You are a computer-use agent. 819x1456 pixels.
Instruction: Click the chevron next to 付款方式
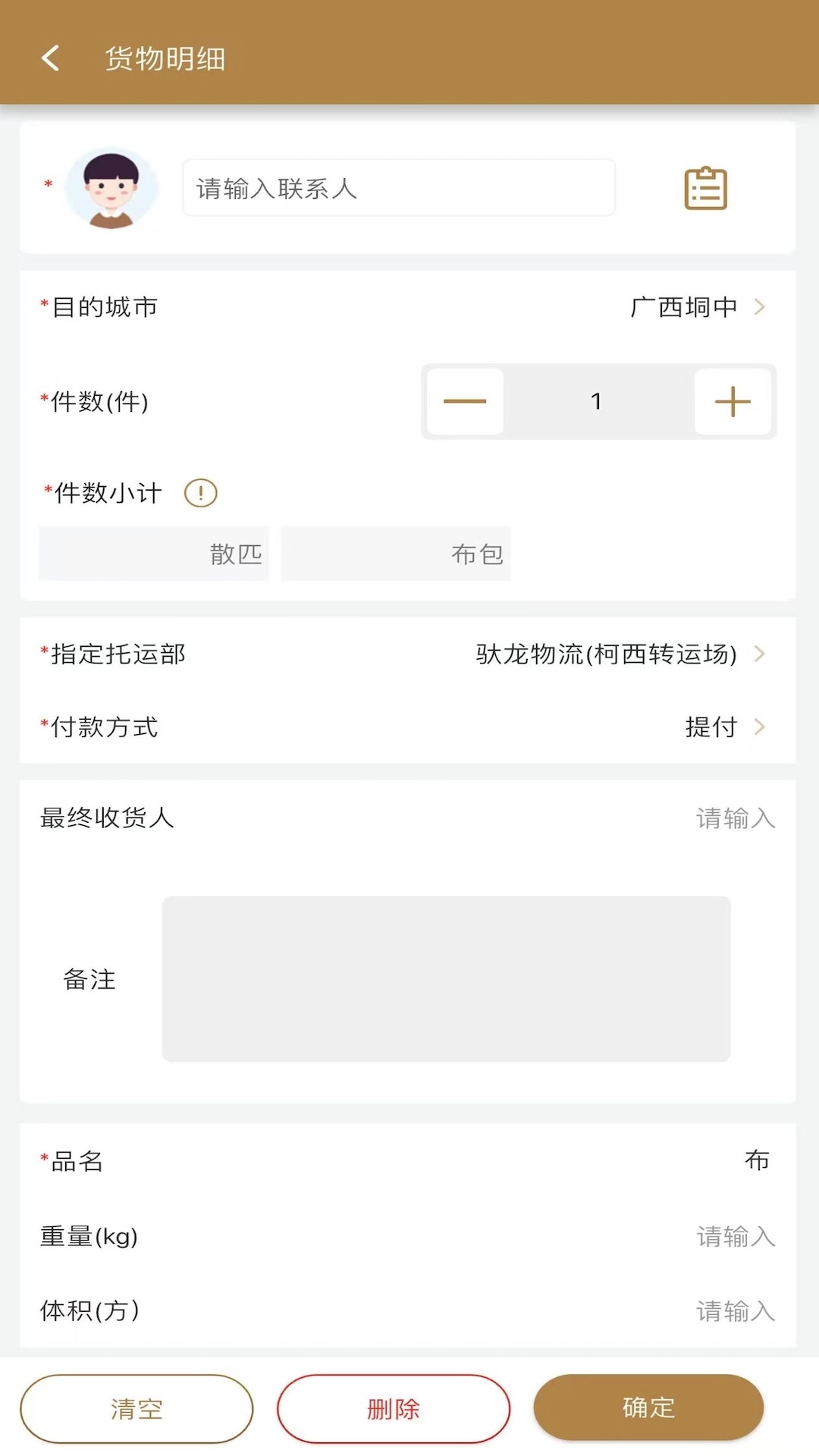(759, 726)
